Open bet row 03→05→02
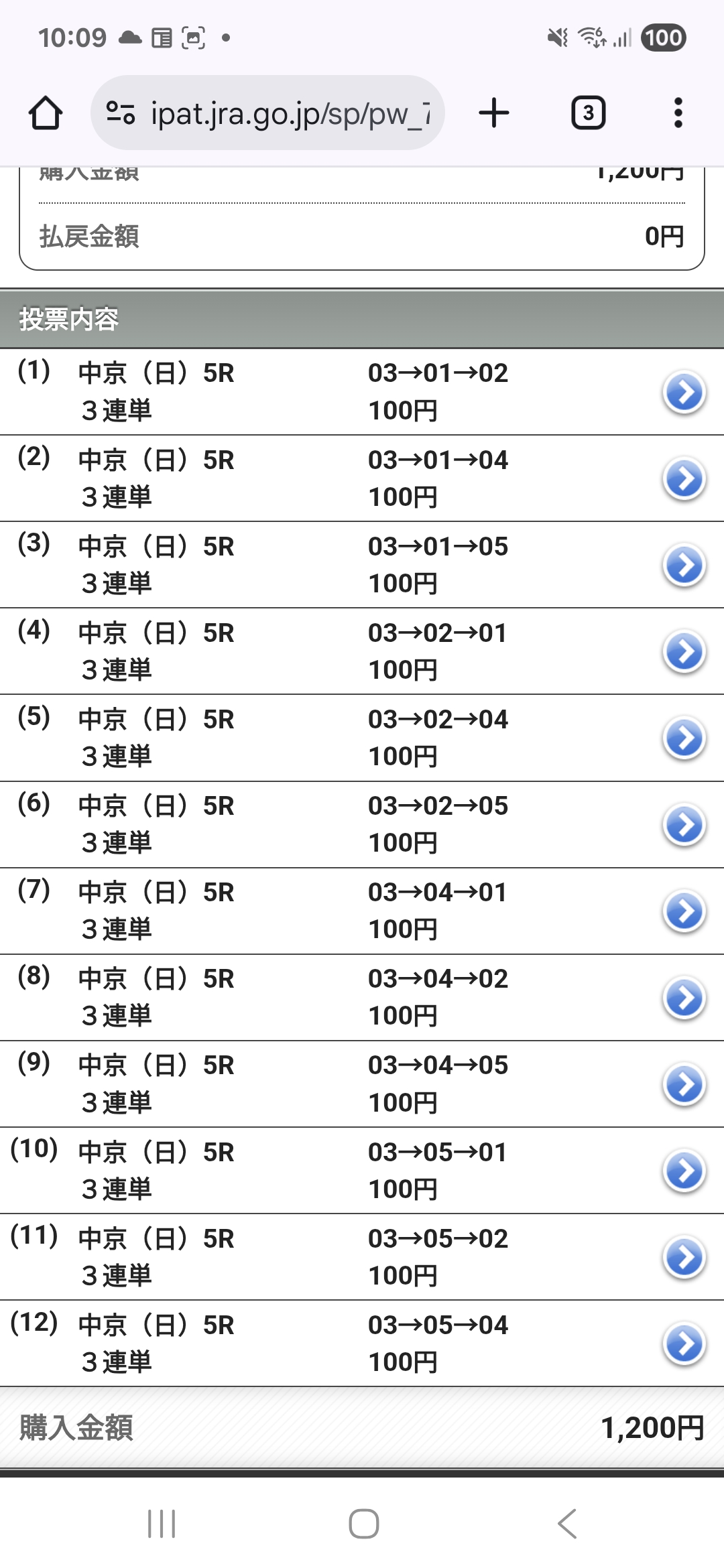 tap(684, 1257)
